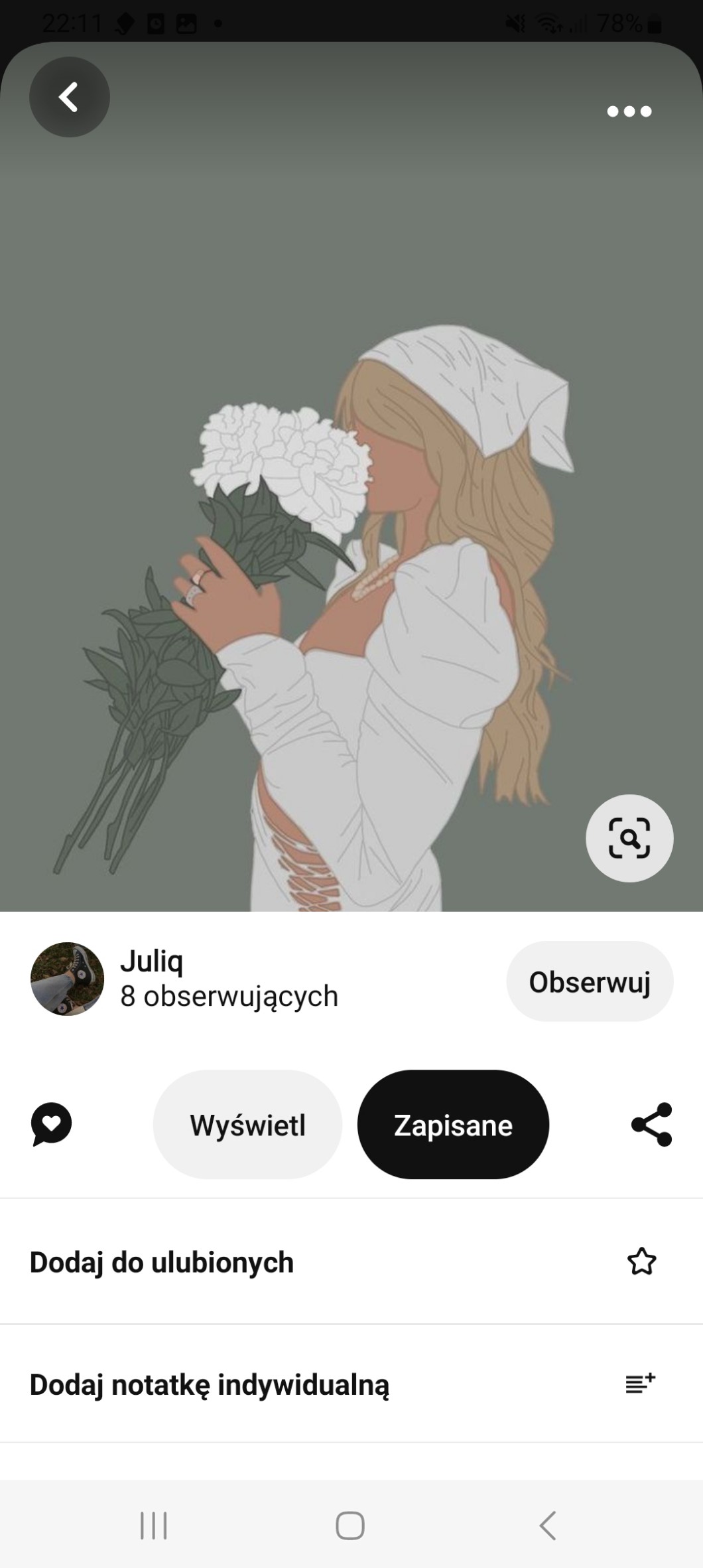
Task: Tap the Zapisane saved button
Action: point(453,1125)
